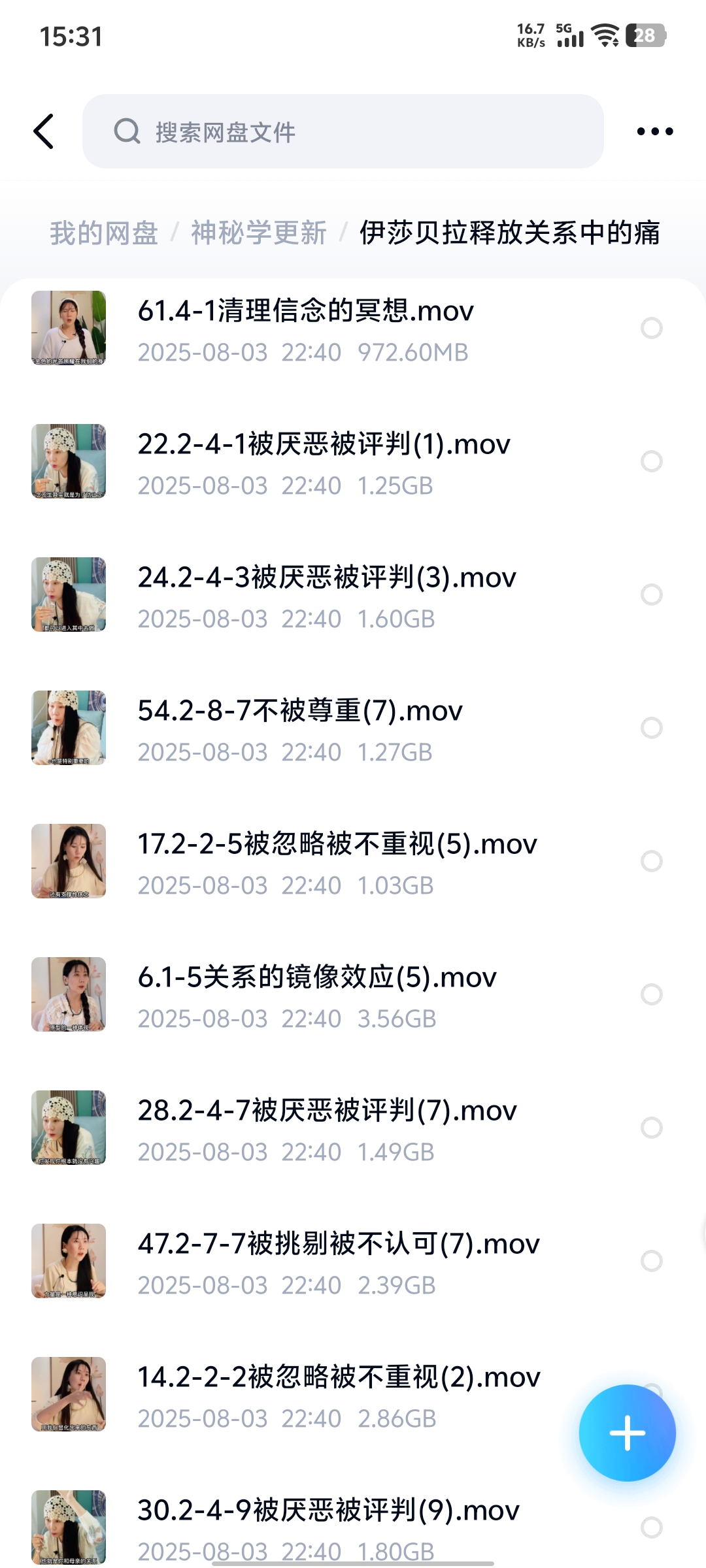Mark 47.2-7-7被挑剔被不认可(7).mov as selected
This screenshot has width=706, height=1568.
click(652, 1261)
